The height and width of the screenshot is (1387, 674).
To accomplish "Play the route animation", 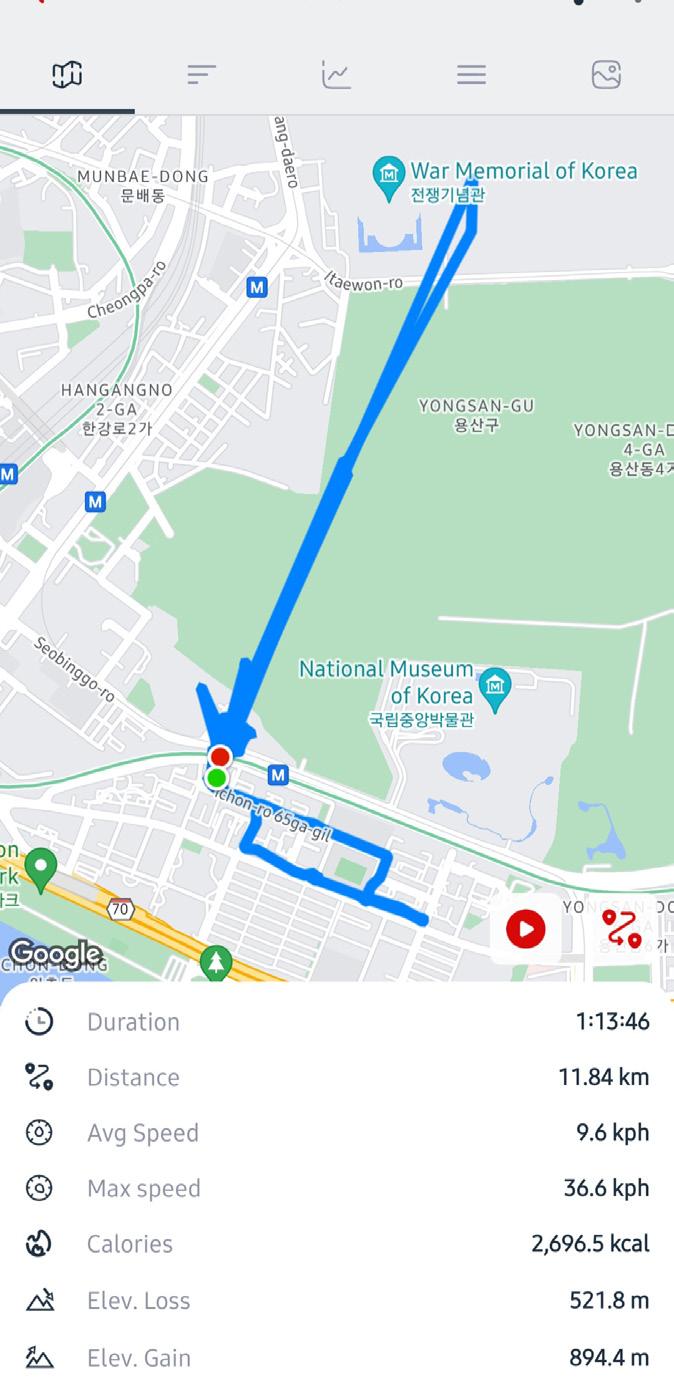I will (x=526, y=929).
